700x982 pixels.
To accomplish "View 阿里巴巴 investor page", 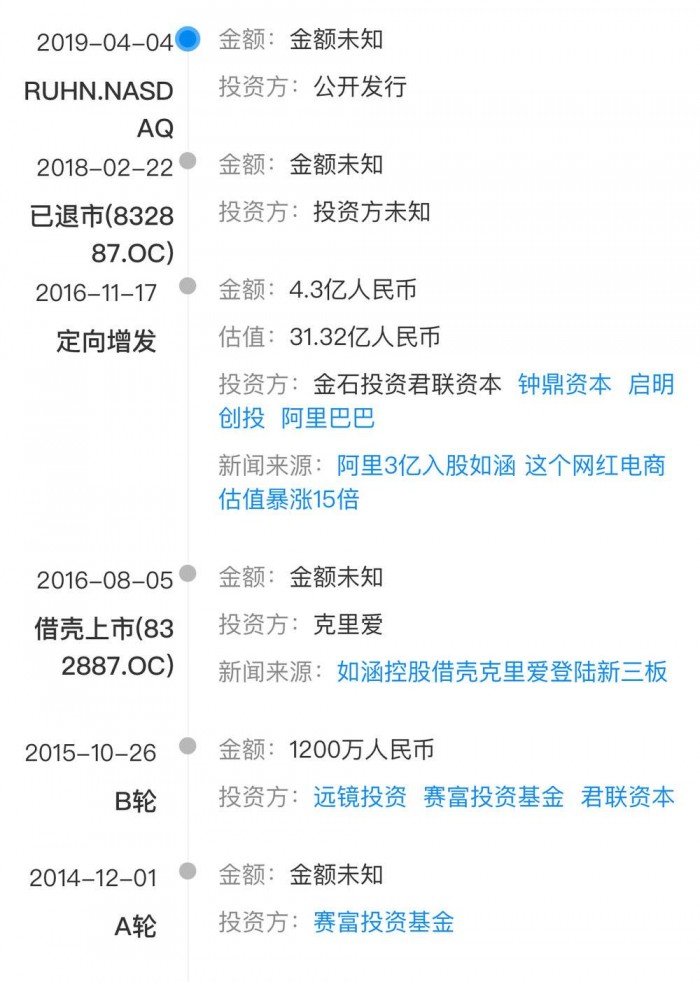I will coord(328,419).
